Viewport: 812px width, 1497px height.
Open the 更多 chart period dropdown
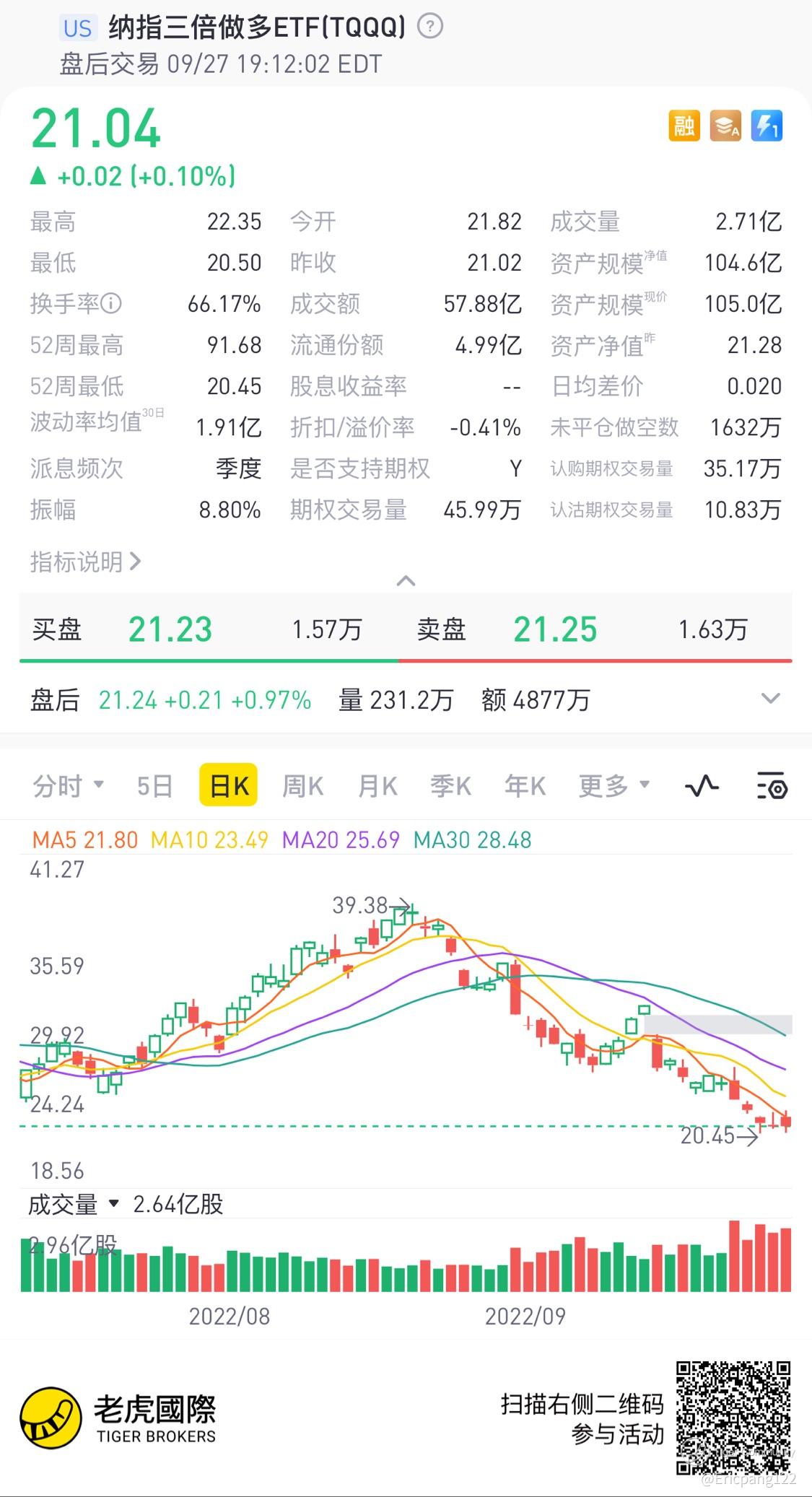pos(614,785)
